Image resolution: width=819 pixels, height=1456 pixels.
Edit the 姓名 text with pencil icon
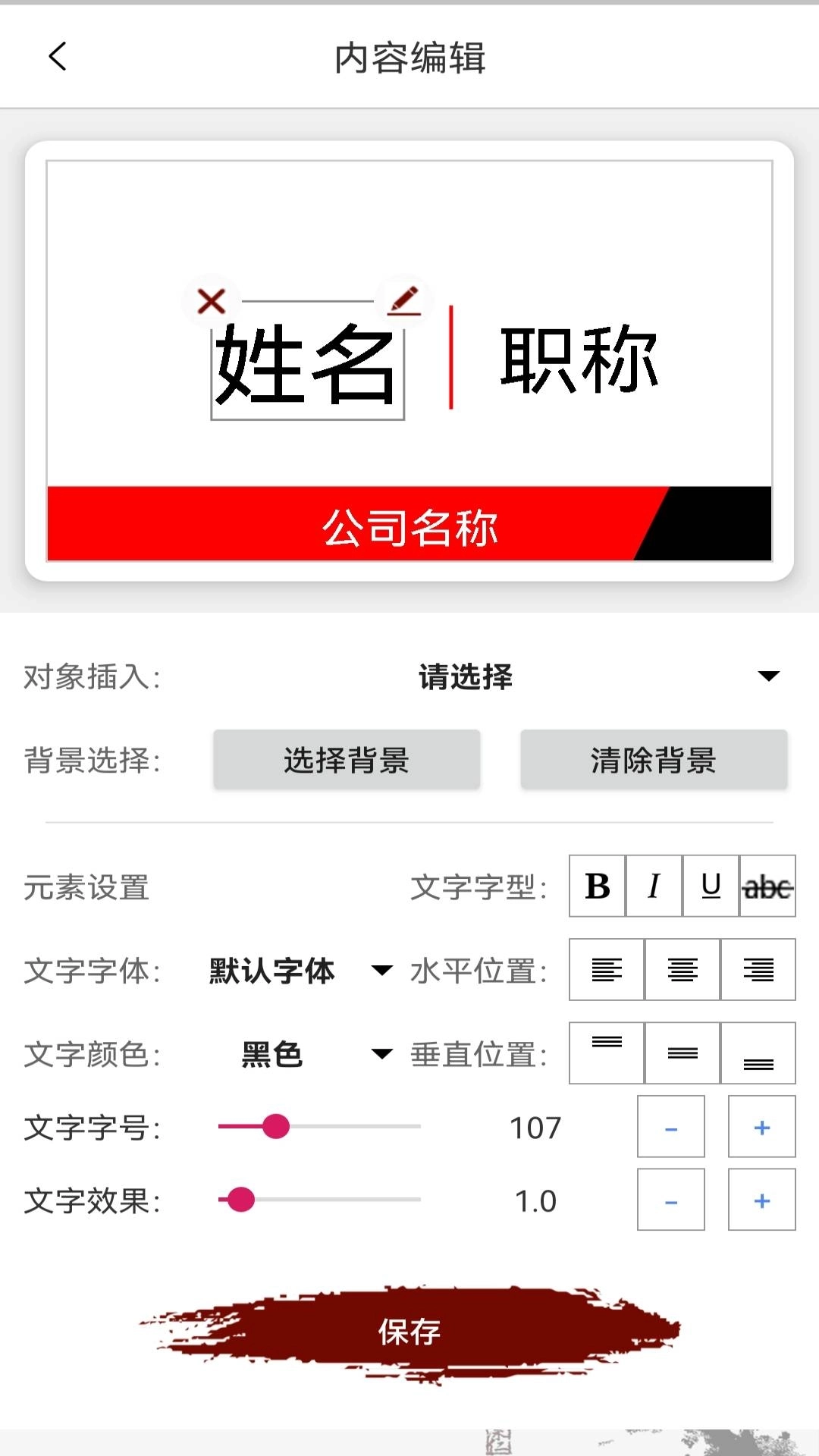pyautogui.click(x=404, y=300)
